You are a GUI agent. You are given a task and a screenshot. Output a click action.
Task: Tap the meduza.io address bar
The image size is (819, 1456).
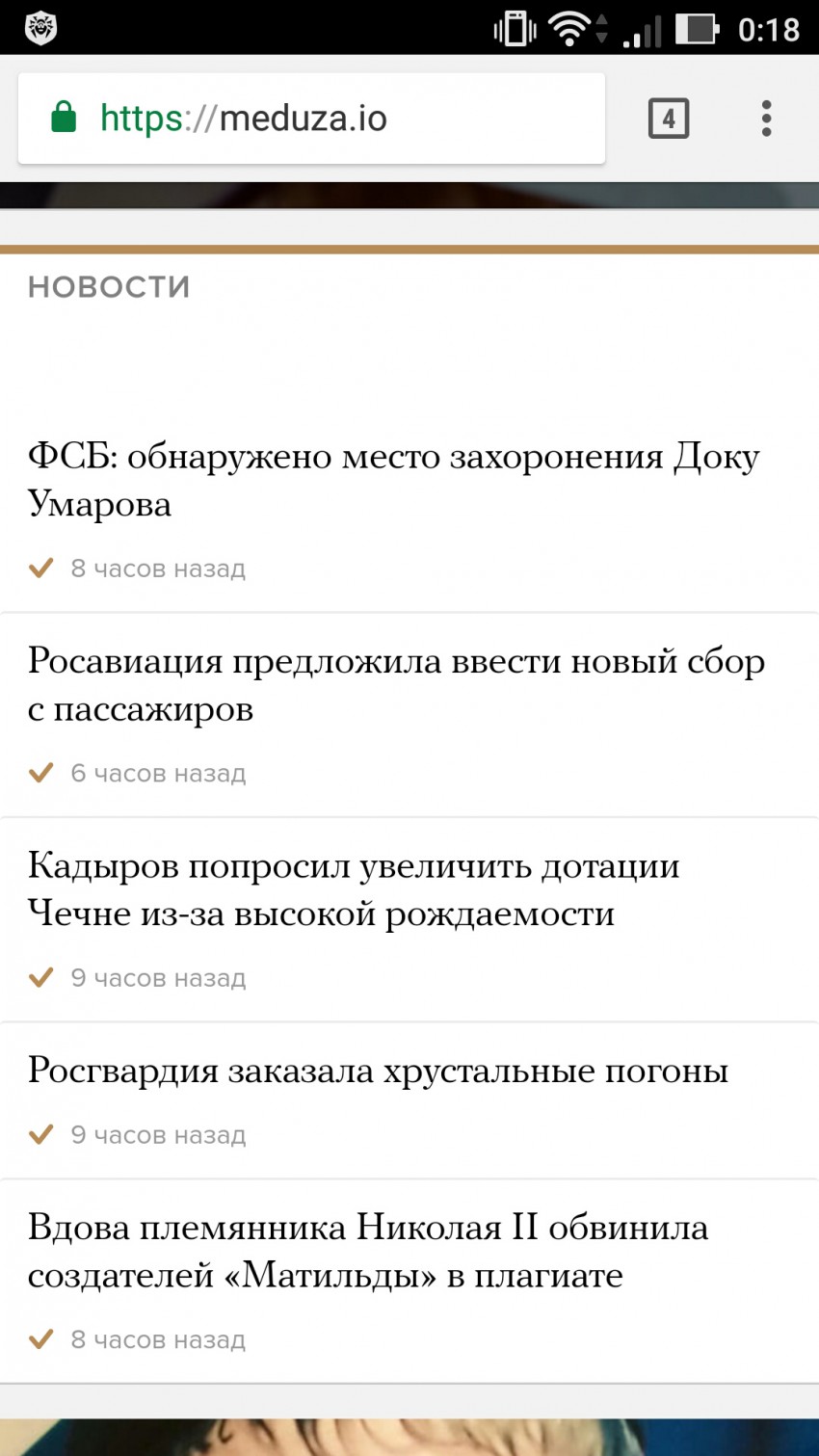[x=310, y=119]
